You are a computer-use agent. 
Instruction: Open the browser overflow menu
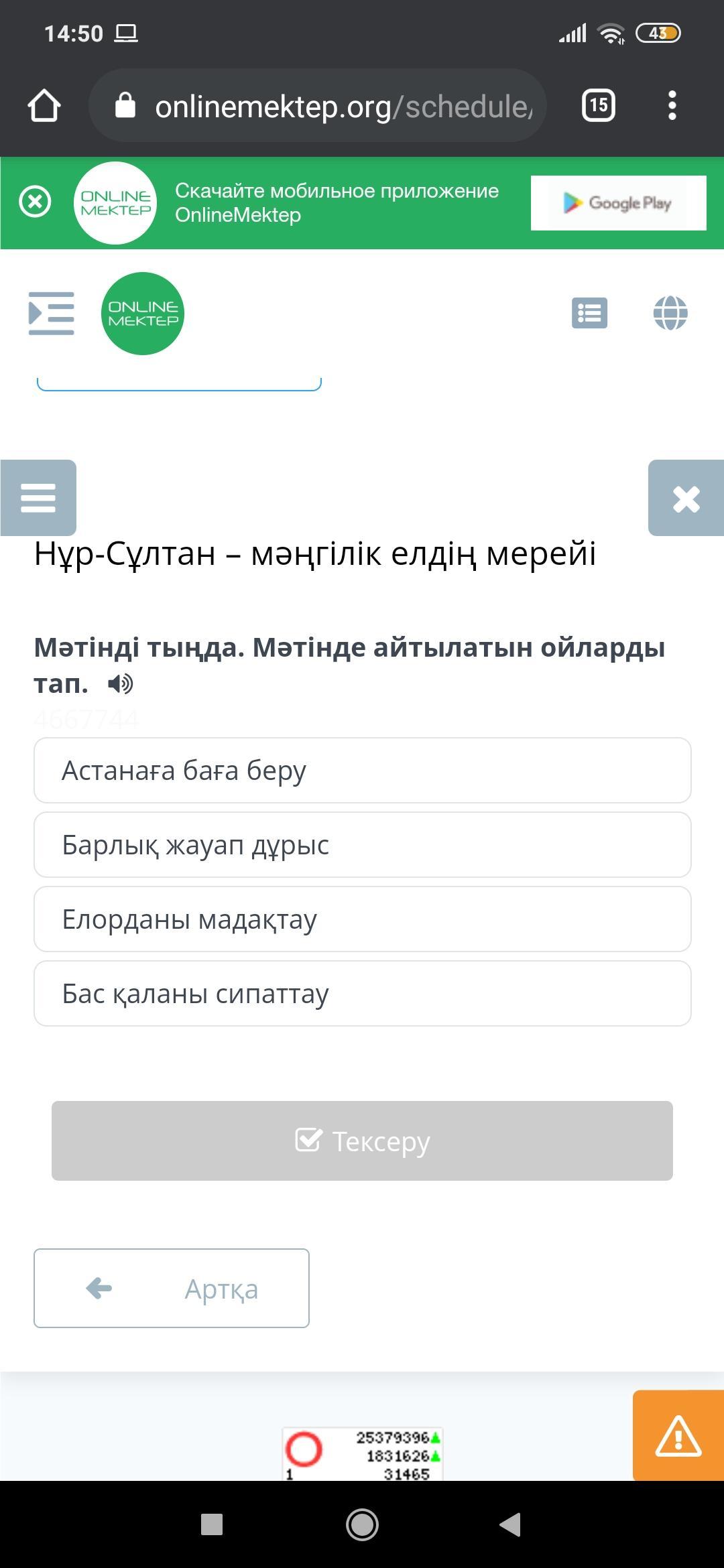[x=672, y=106]
